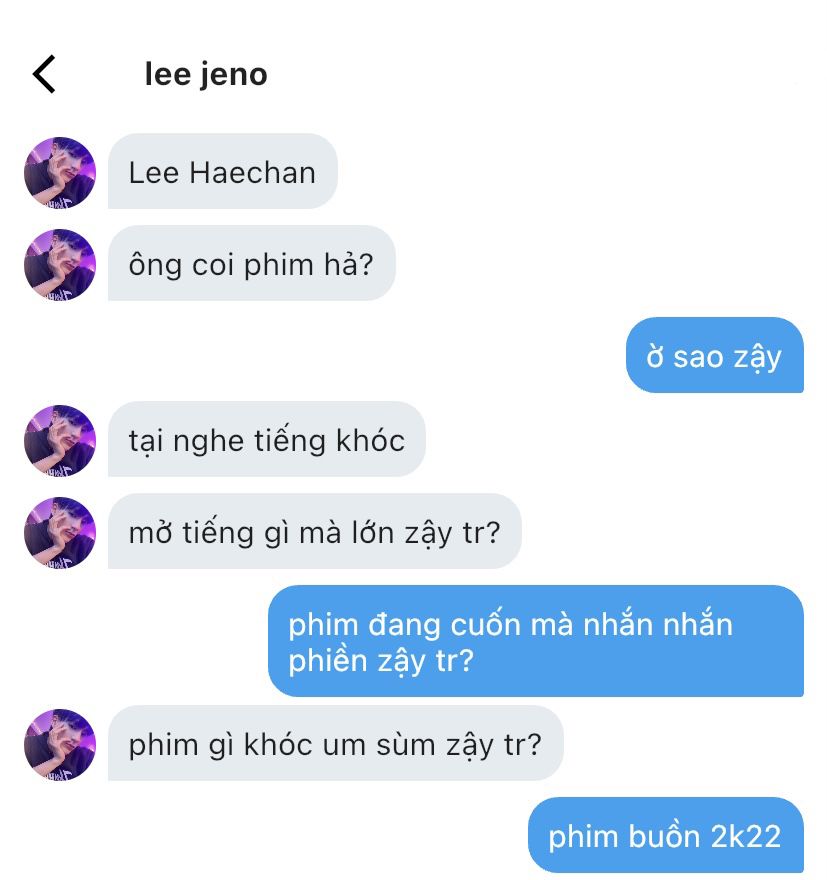
Task: Tap the avatar beside "tại nghe tiếng khóc"
Action: pos(60,440)
